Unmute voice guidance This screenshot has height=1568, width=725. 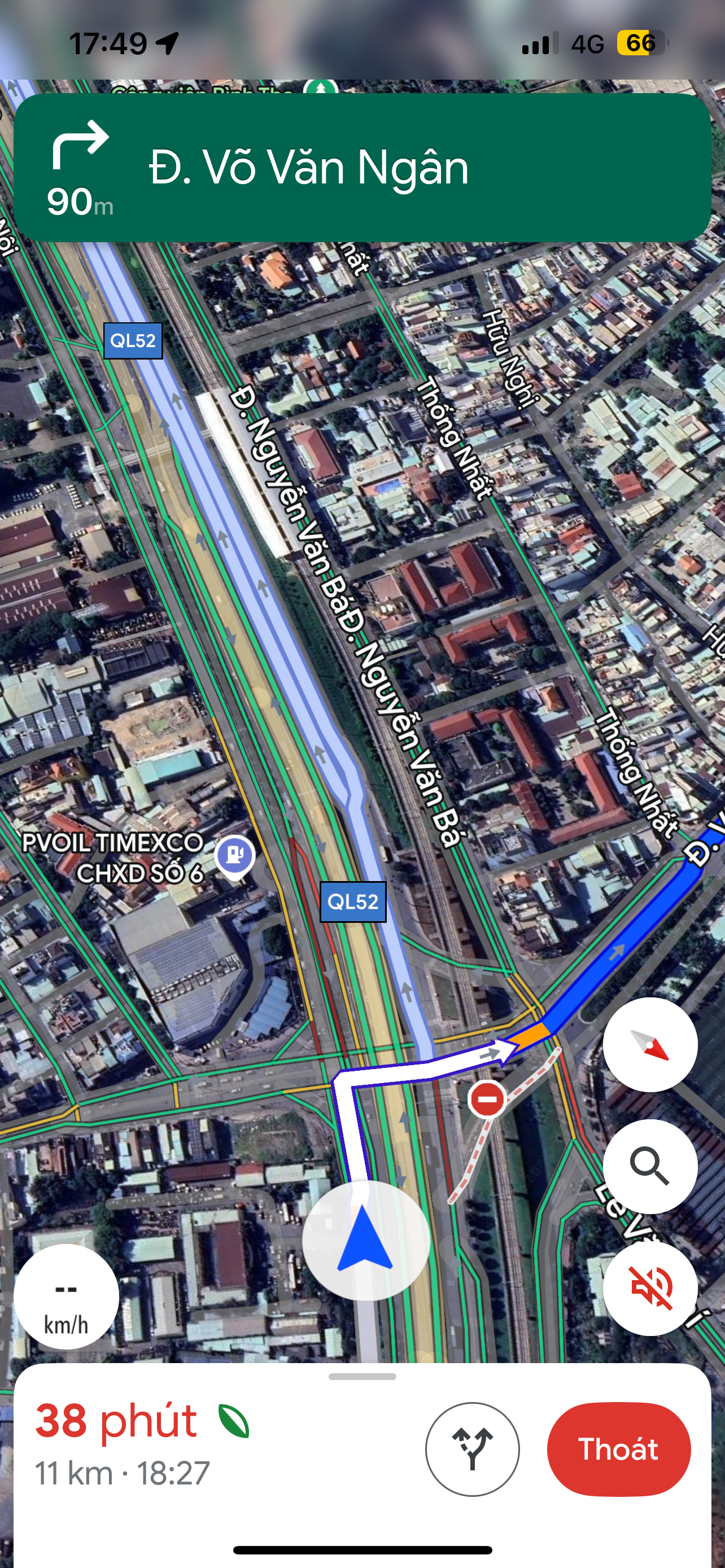point(650,1288)
